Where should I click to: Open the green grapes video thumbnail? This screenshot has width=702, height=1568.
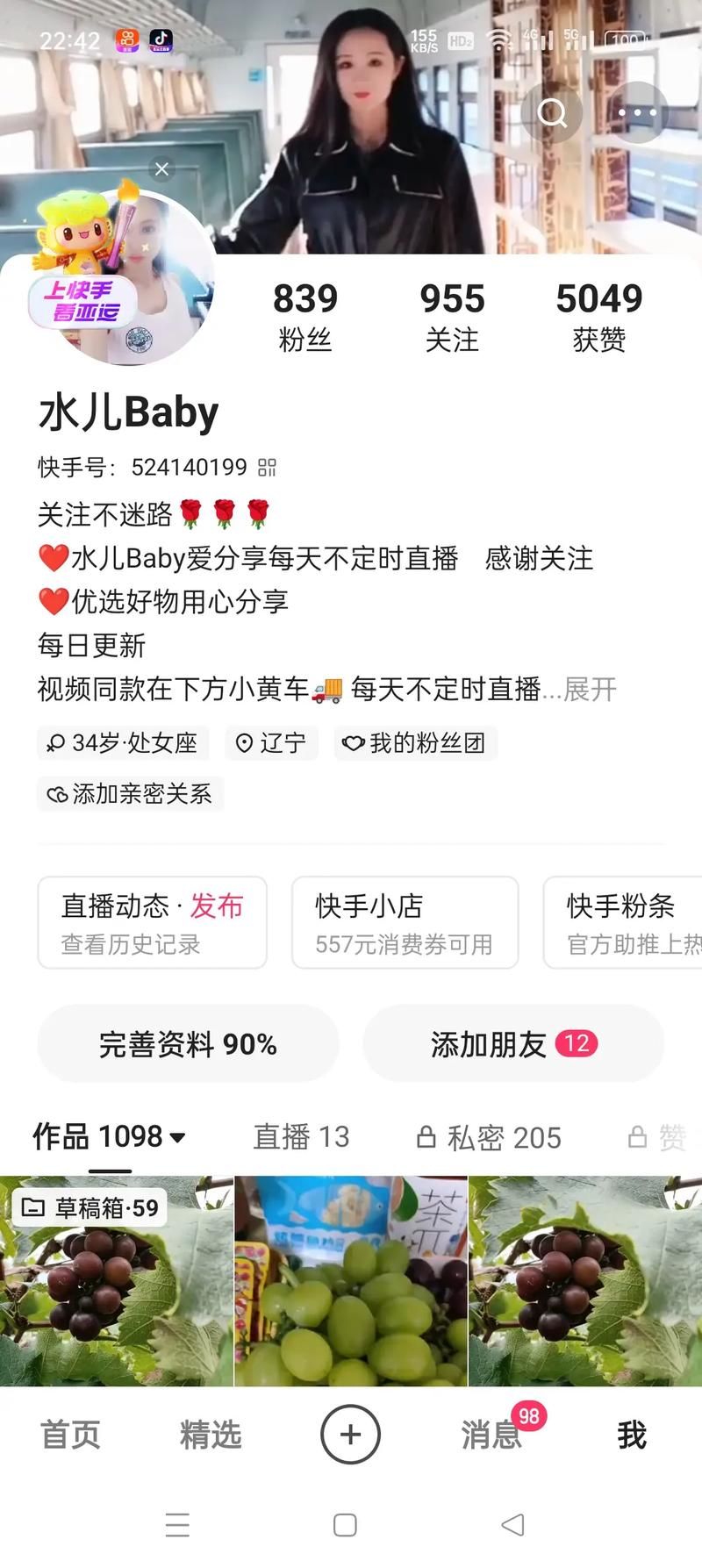(x=350, y=1283)
